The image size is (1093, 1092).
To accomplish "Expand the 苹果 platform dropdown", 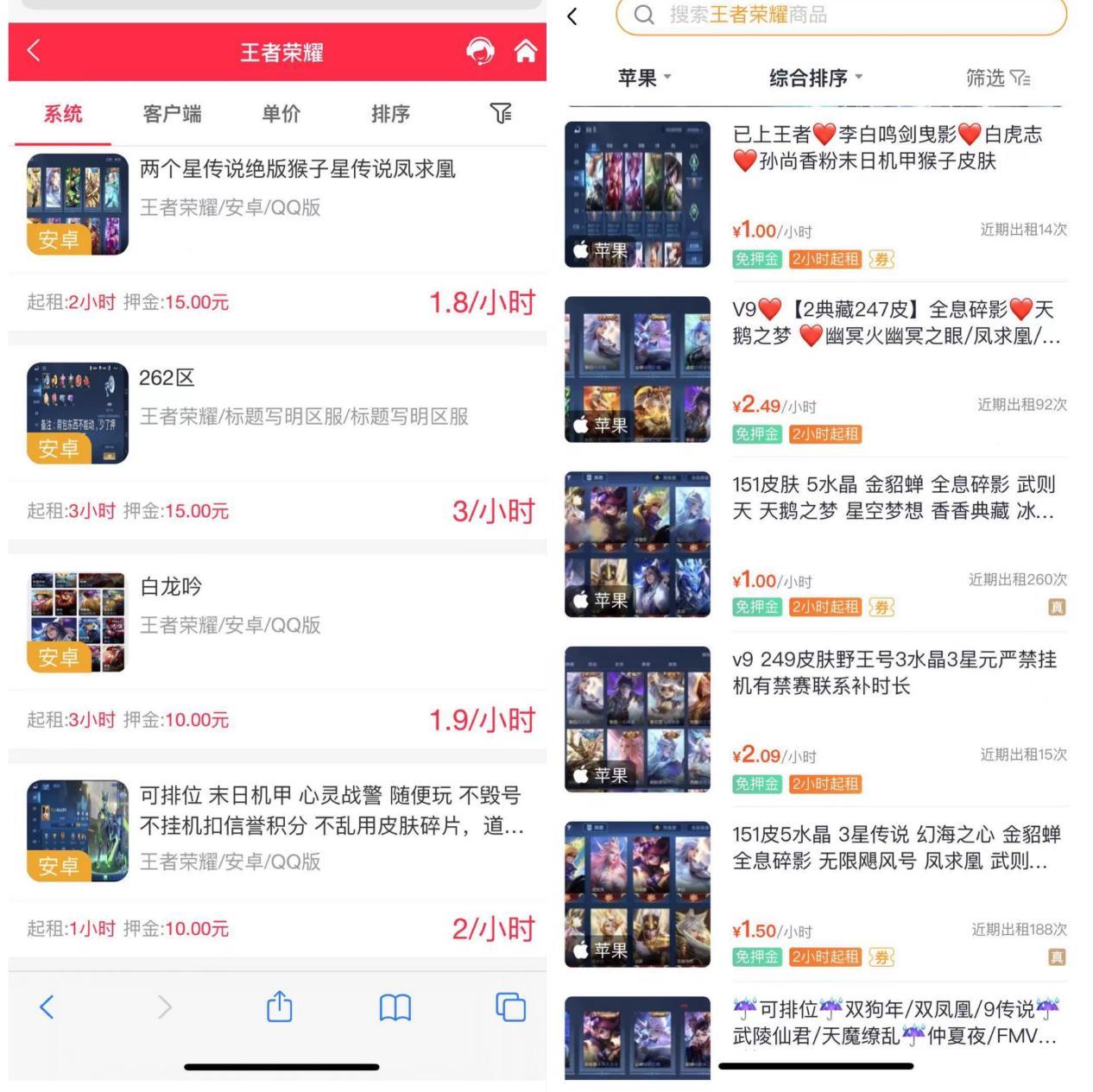I will [644, 78].
